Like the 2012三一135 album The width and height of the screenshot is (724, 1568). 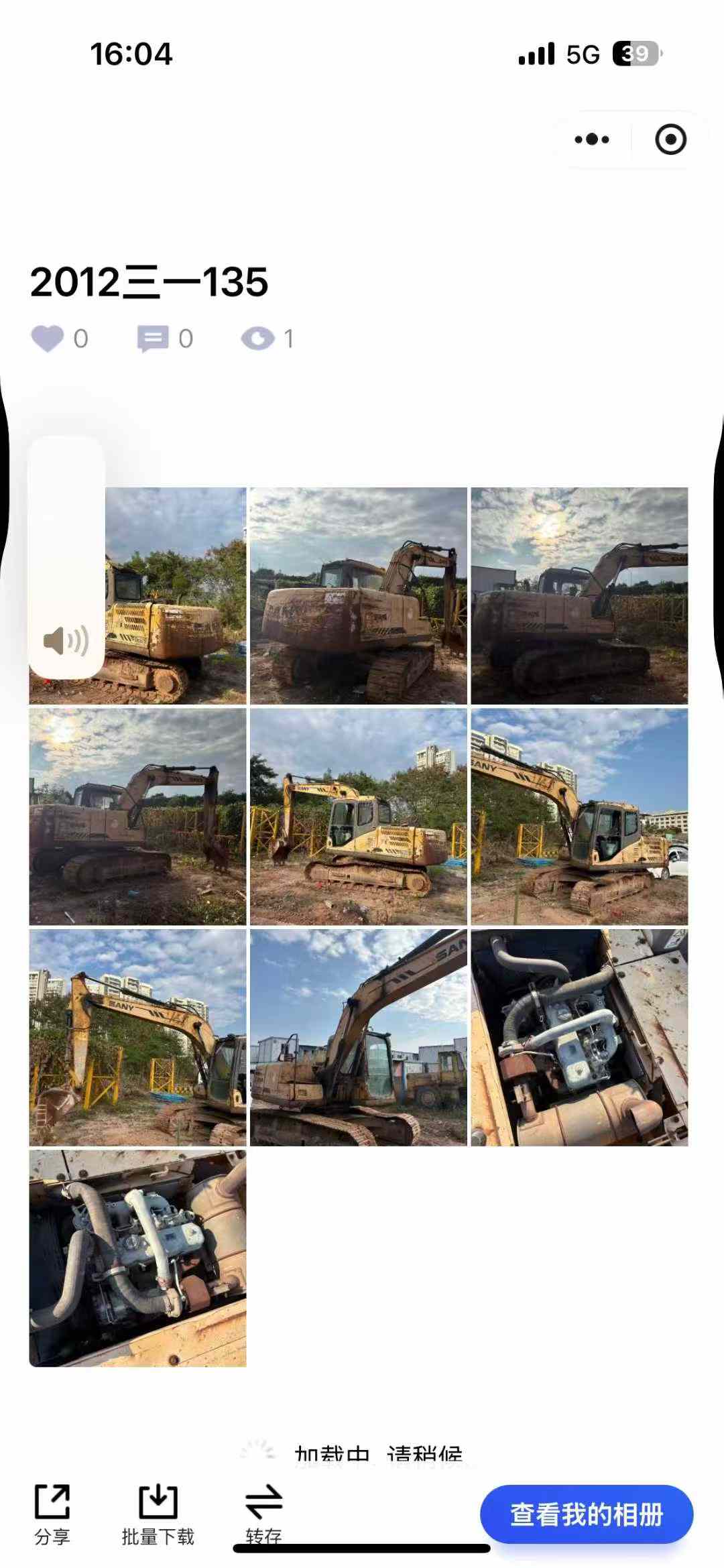coord(48,339)
